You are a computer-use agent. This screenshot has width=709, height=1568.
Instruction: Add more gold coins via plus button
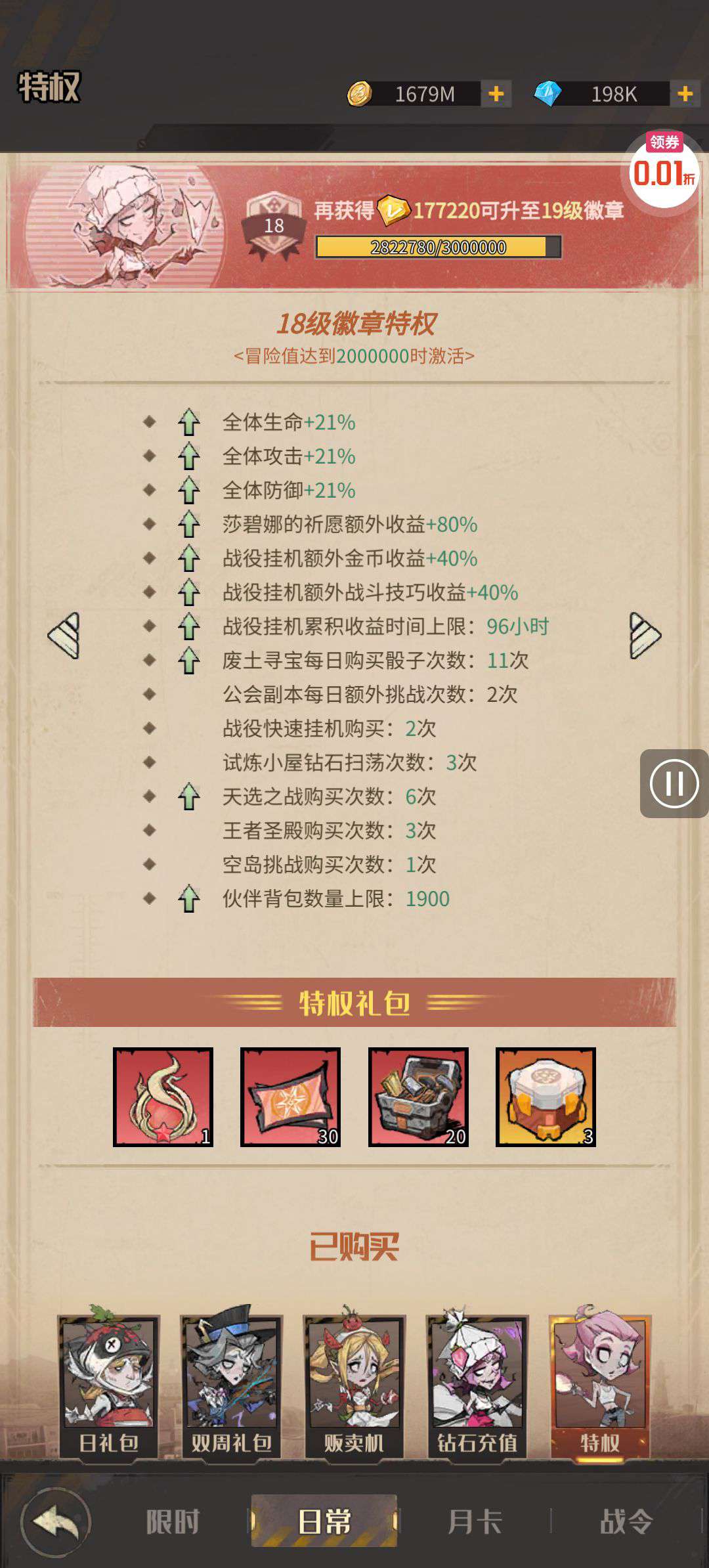[x=496, y=94]
